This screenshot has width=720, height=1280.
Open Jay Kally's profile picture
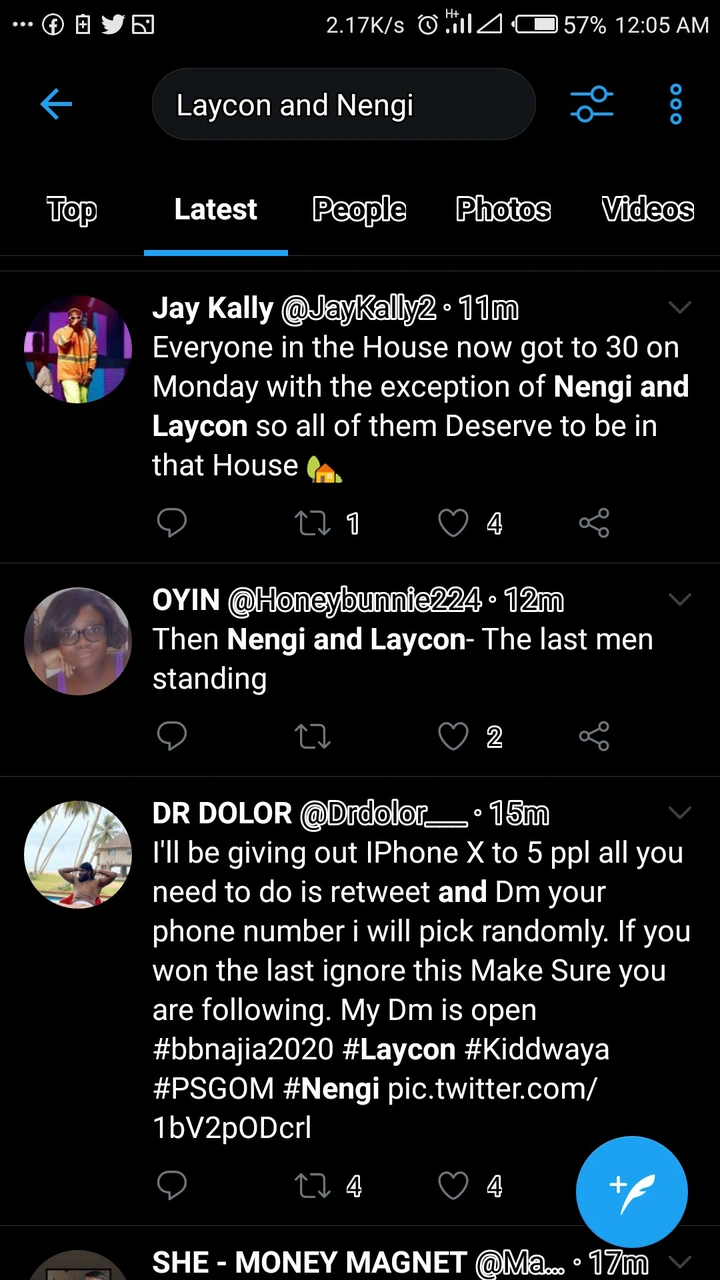[x=77, y=349]
